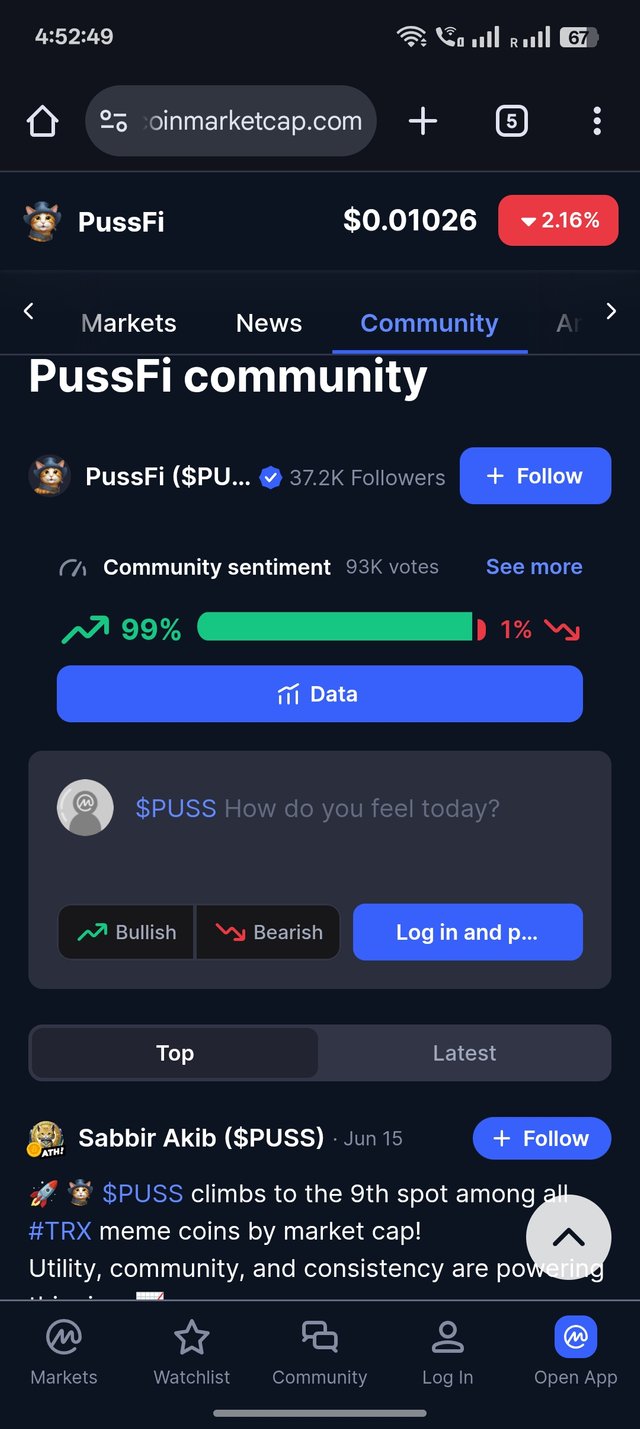Switch to the Markets section tab
640x1429 pixels.
128,323
